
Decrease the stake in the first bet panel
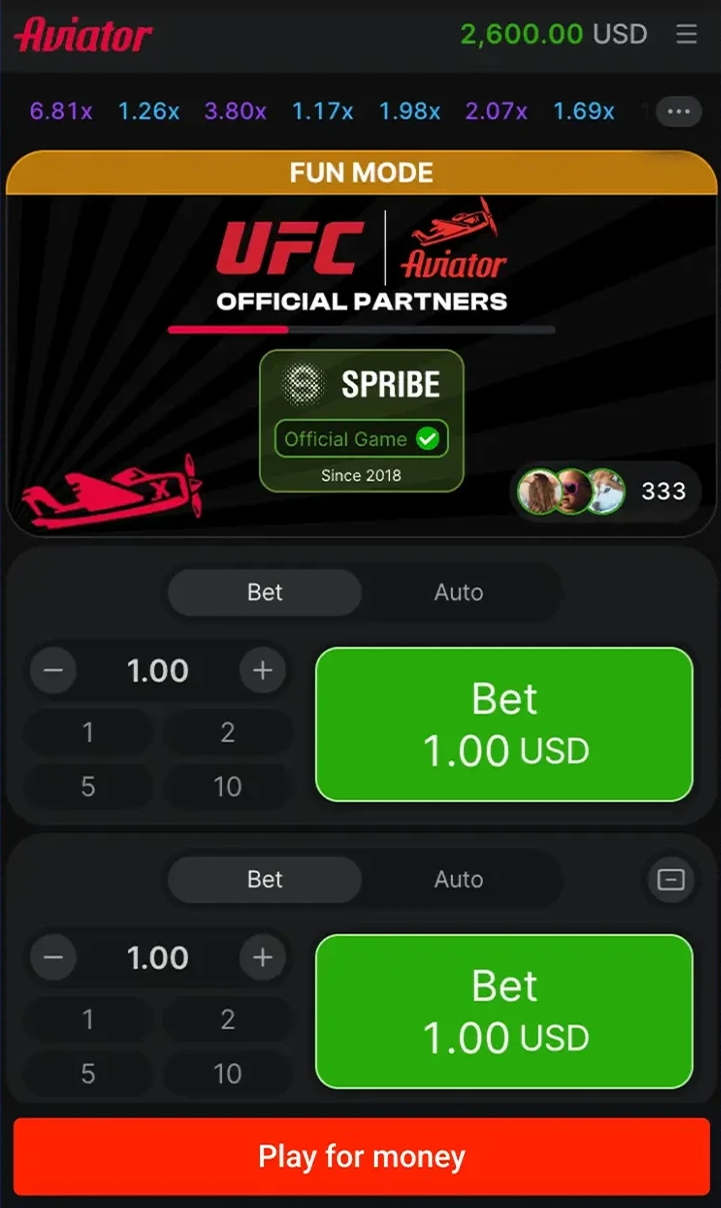click(x=53, y=671)
